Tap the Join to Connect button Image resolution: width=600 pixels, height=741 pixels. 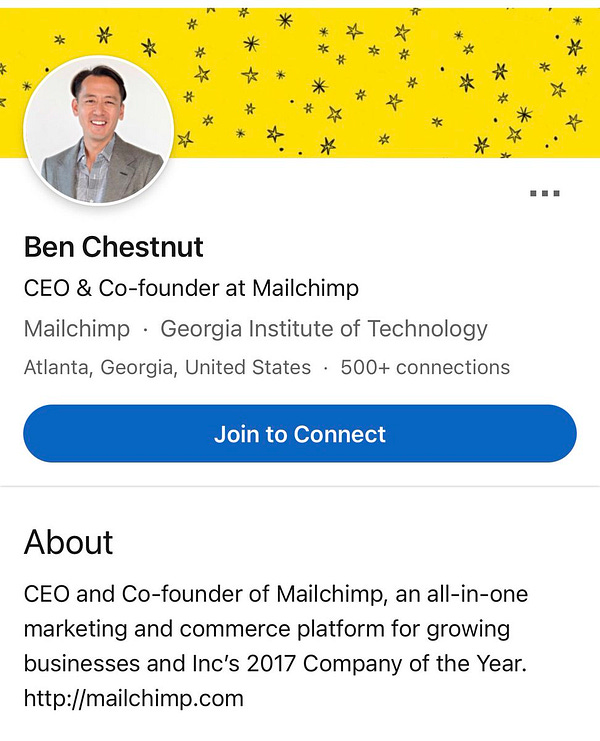pyautogui.click(x=300, y=434)
